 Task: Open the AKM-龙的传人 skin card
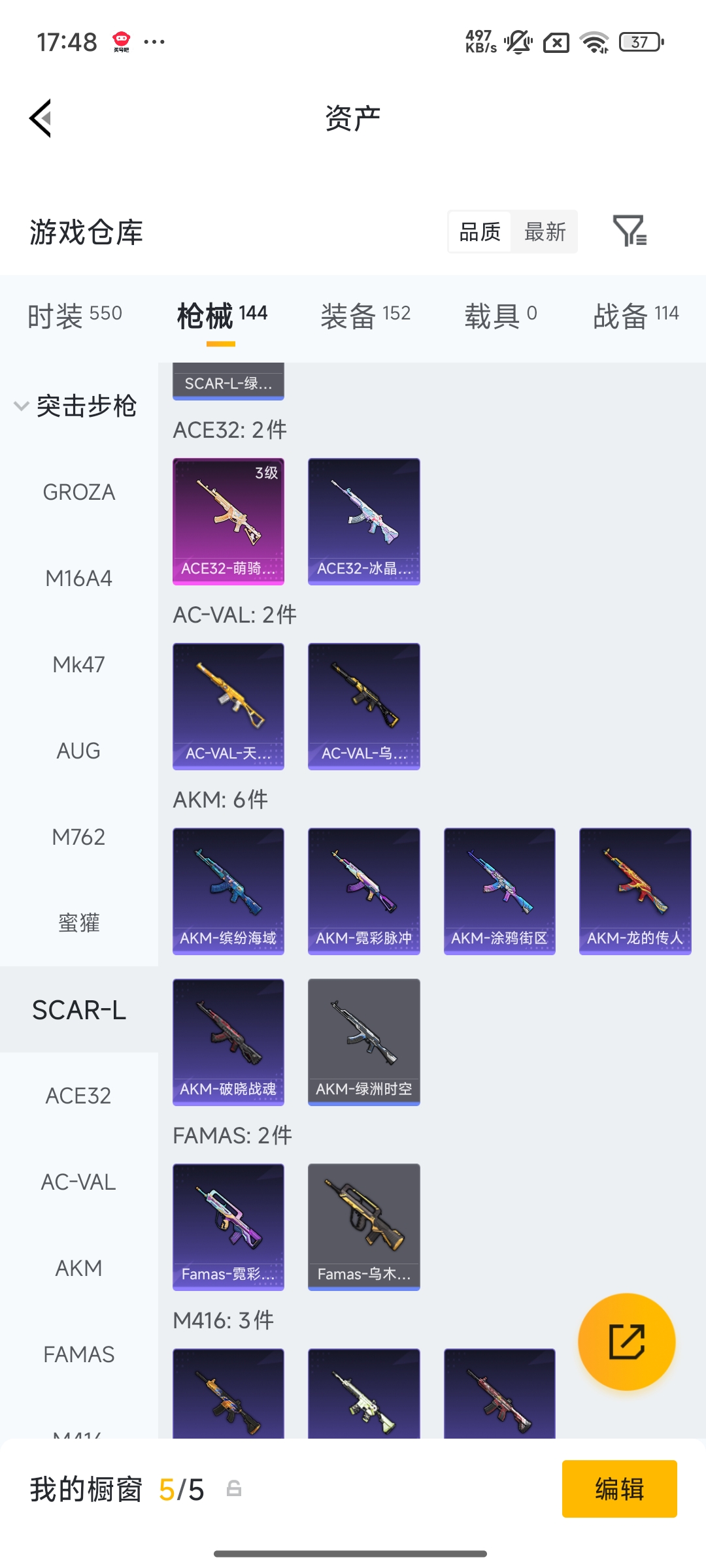click(x=635, y=890)
